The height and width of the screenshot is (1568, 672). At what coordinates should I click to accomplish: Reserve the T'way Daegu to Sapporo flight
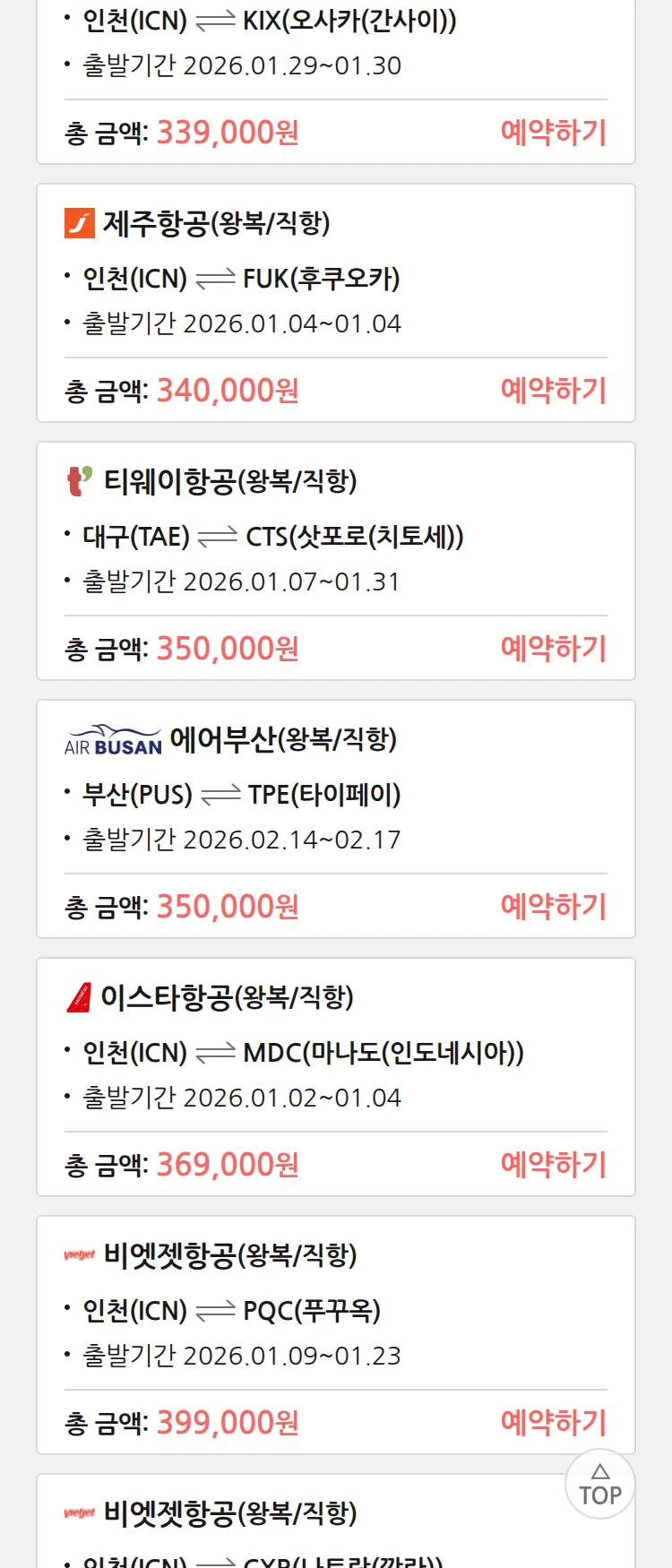(x=553, y=649)
